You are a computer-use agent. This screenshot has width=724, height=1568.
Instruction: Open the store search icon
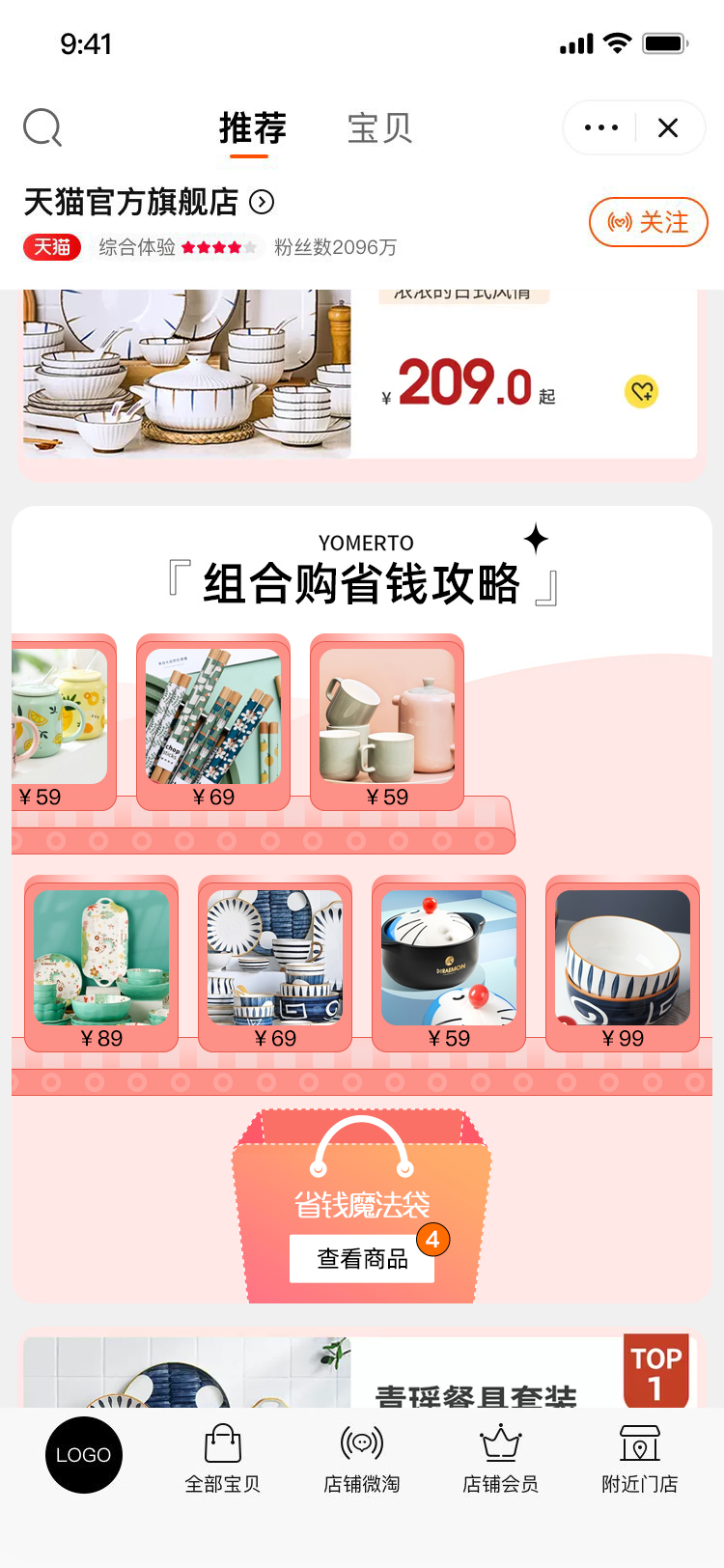coord(42,127)
